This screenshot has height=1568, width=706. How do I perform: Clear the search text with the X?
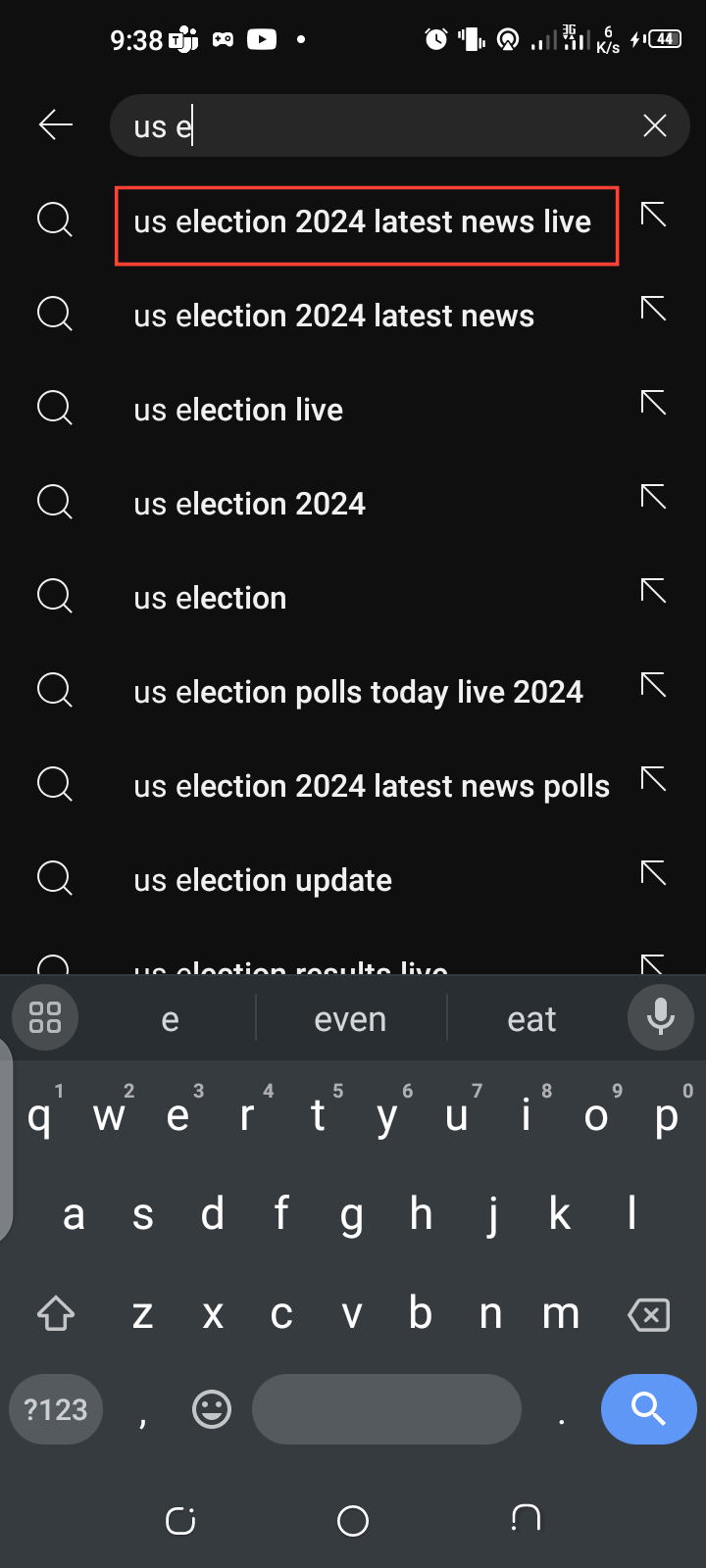(x=654, y=125)
